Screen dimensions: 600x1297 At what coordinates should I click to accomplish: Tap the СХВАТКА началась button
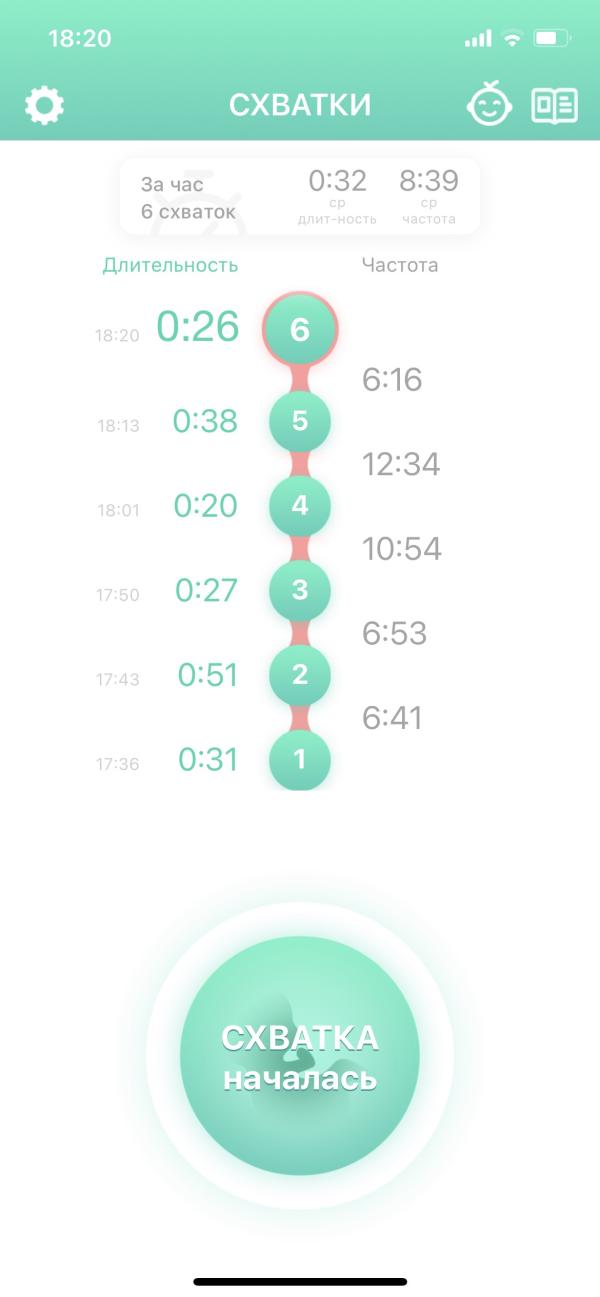300,1056
